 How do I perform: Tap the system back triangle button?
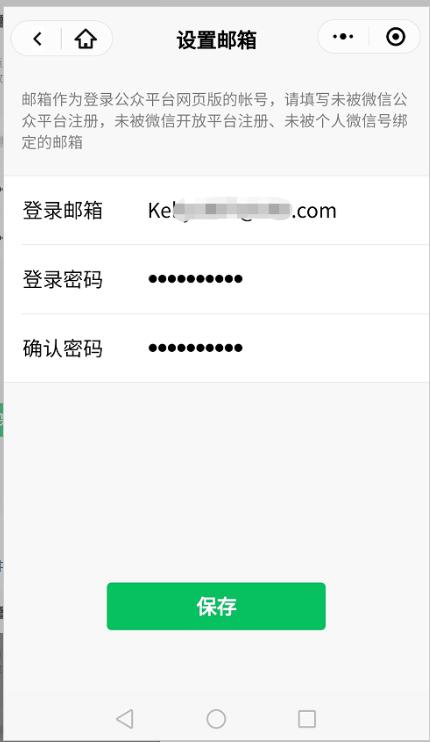pyautogui.click(x=125, y=719)
